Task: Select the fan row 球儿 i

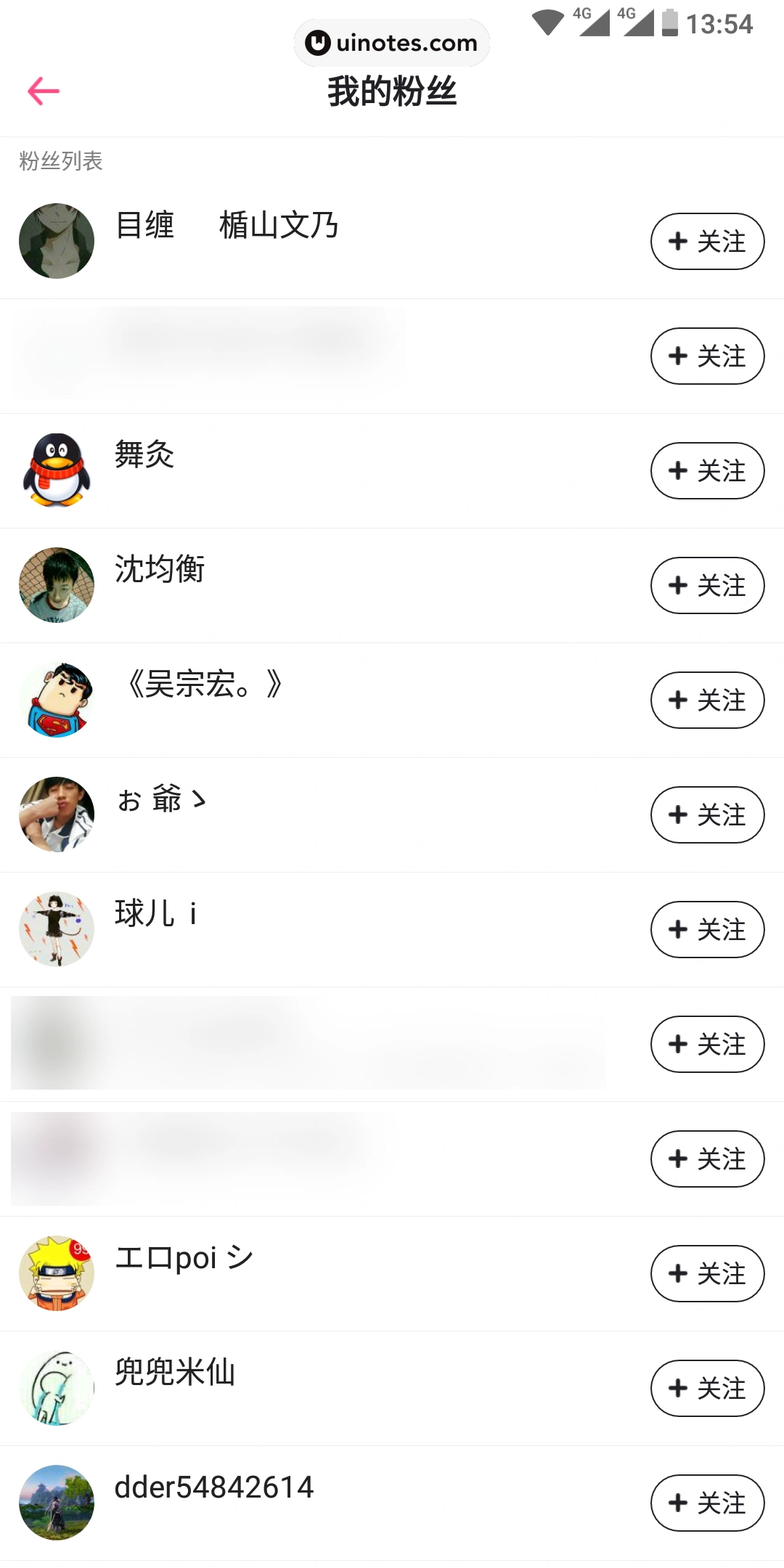Action: coord(155,913)
